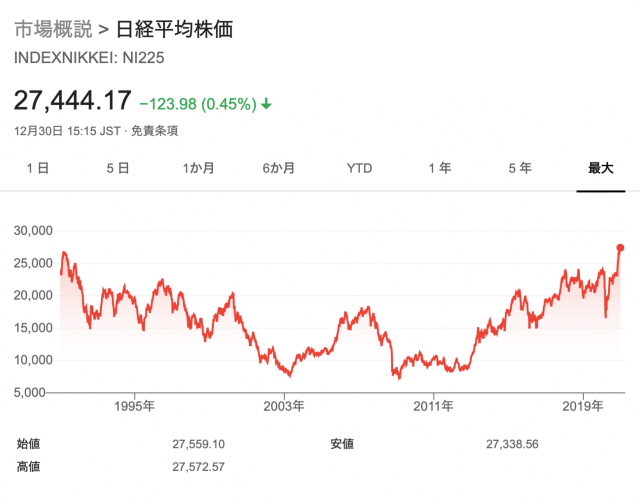Switch to the 6か月 range tab
640x500 pixels.
click(x=278, y=168)
